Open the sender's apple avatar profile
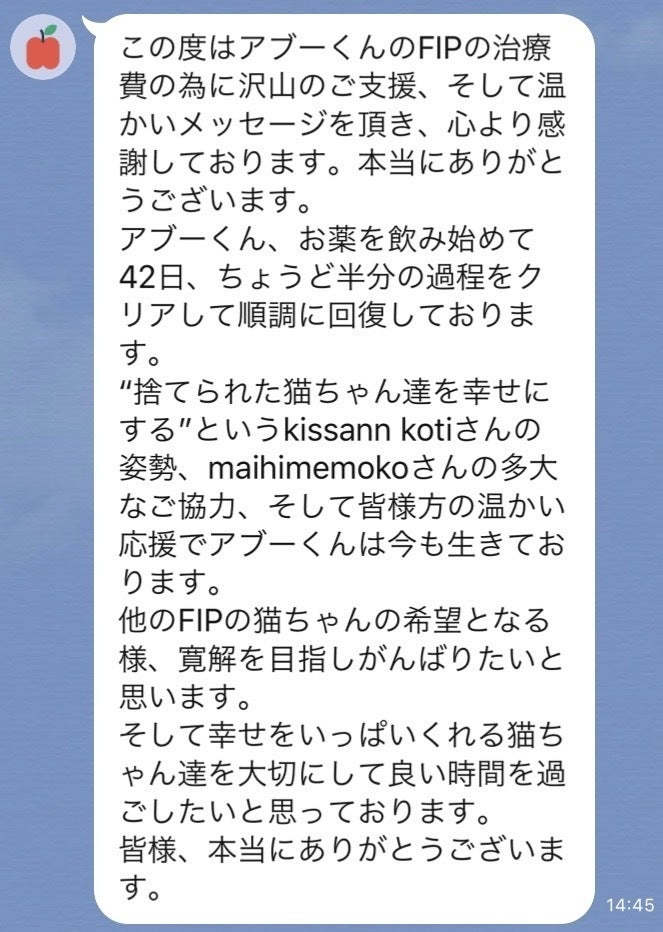The width and height of the screenshot is (663, 932). pyautogui.click(x=43, y=47)
